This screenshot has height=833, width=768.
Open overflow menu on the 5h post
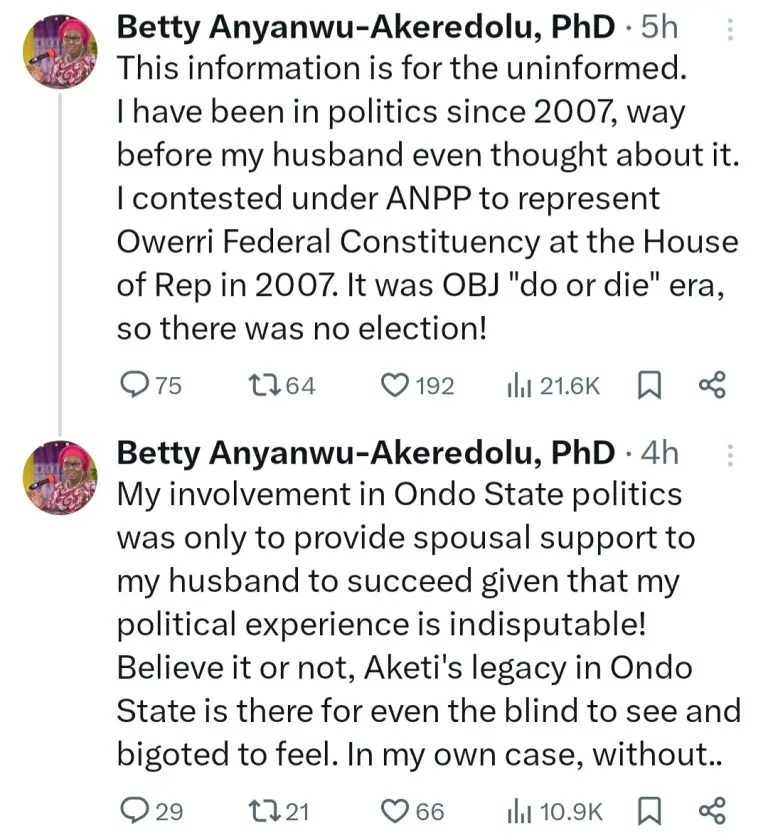point(730,30)
